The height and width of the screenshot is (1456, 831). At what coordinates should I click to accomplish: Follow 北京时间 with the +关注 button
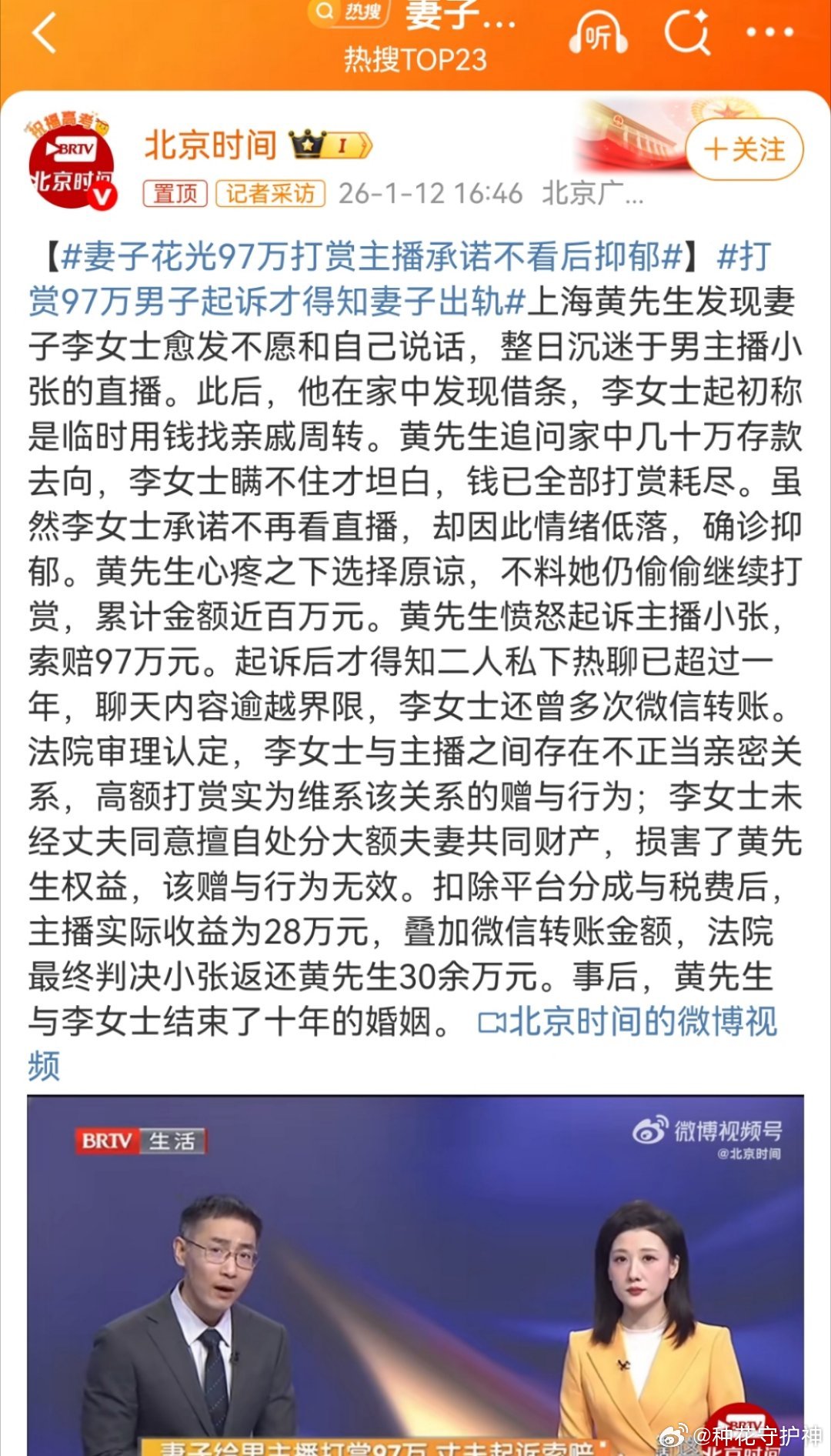(x=743, y=150)
